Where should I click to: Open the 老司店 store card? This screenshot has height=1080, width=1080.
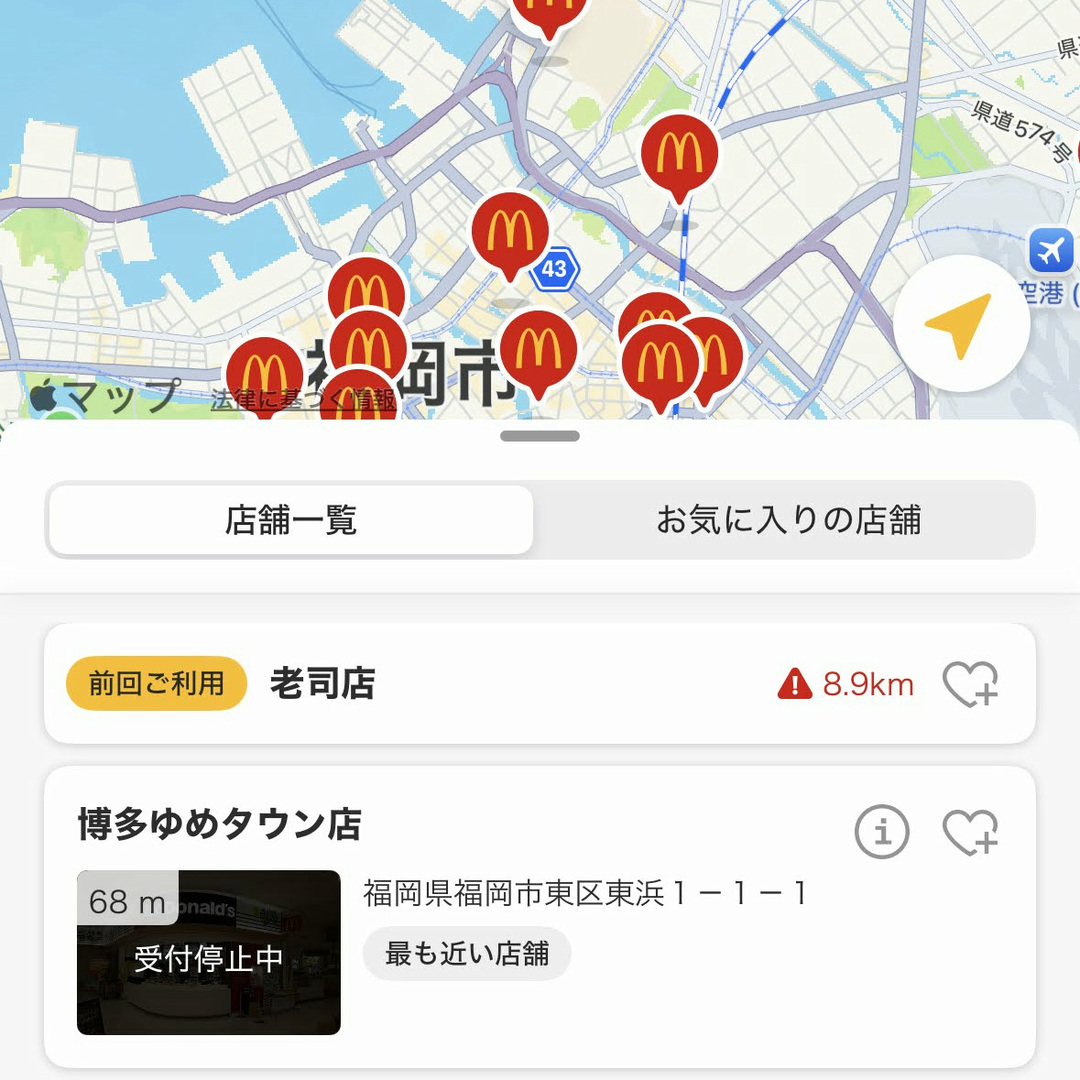[x=500, y=684]
